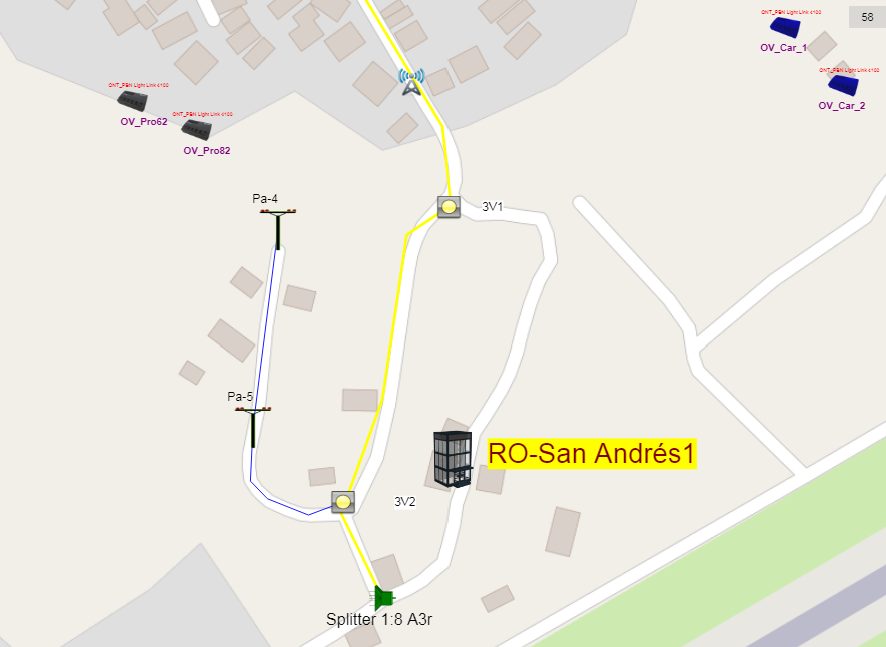
Task: Open the OV_Car_2 device marker
Action: [843, 85]
